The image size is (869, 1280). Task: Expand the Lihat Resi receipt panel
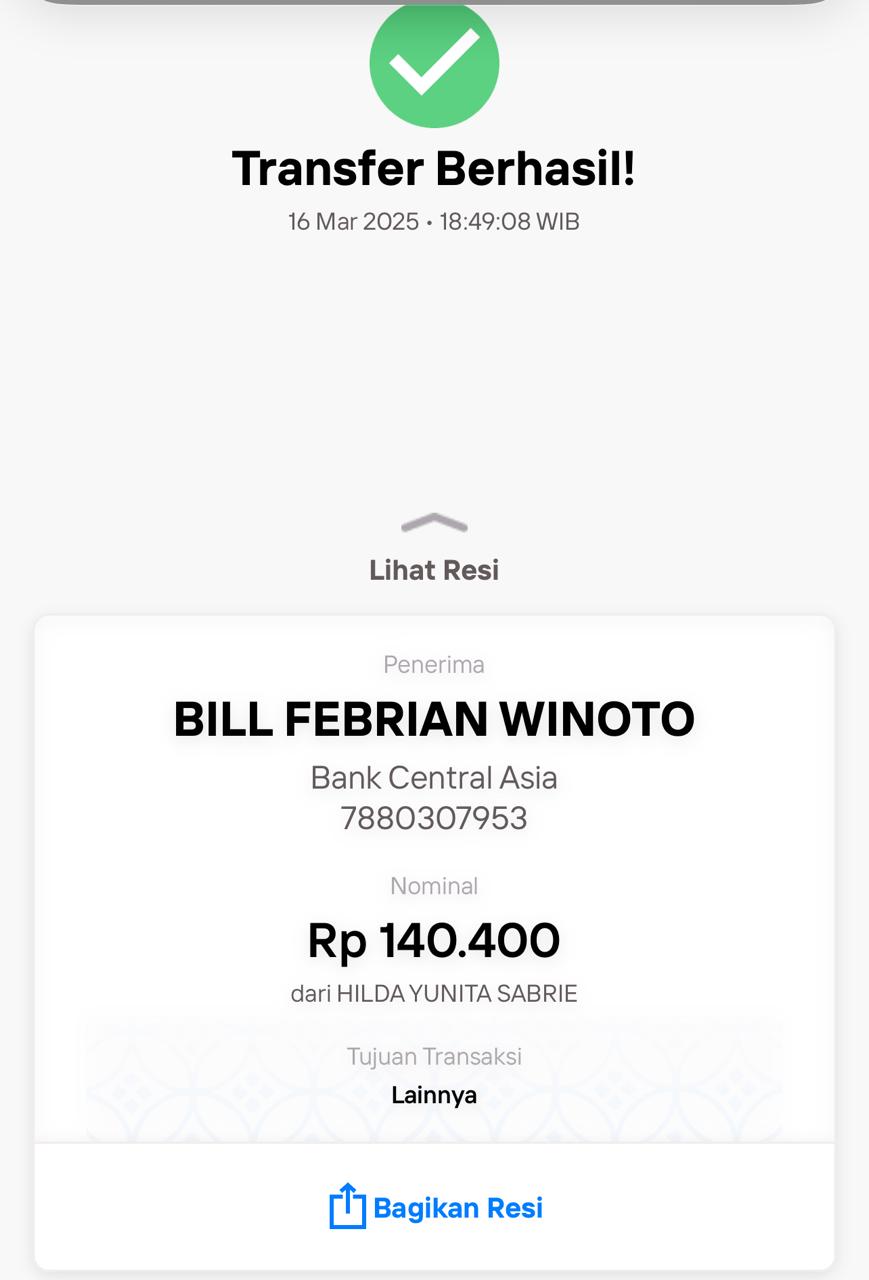tap(434, 549)
